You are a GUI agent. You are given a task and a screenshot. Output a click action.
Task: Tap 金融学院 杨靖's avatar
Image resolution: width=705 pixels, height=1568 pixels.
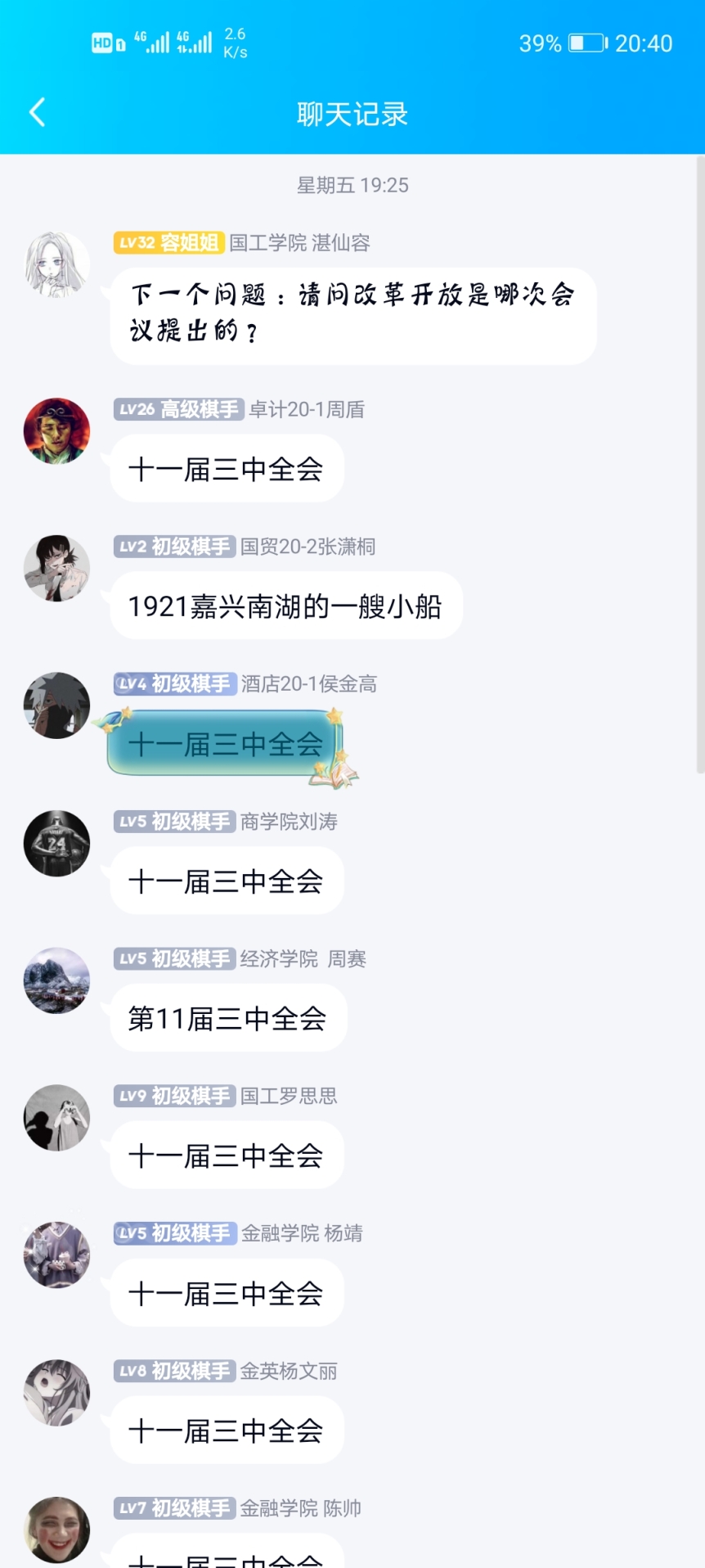(56, 1255)
